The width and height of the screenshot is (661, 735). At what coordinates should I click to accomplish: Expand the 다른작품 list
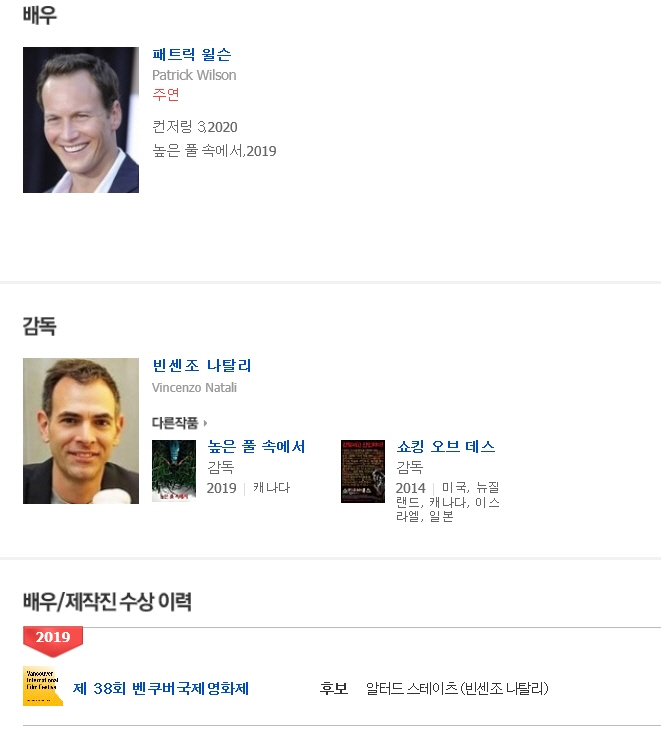coord(179,423)
